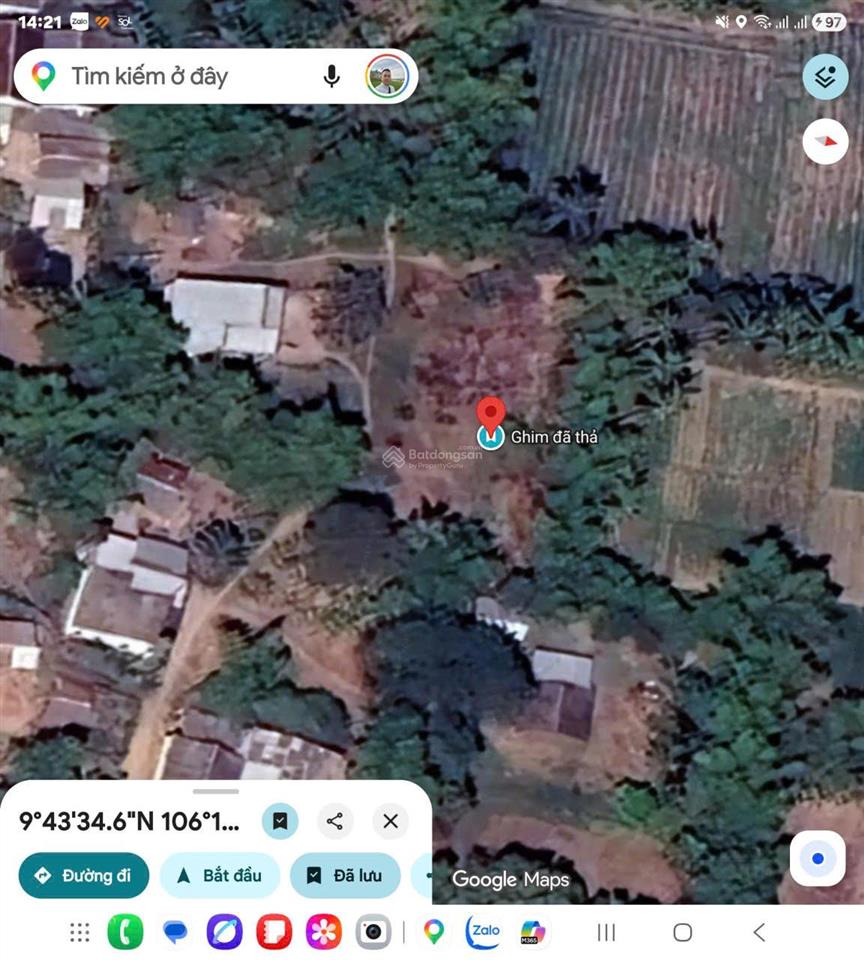Open the app drawer grid icon
864x960 pixels.
click(80, 932)
